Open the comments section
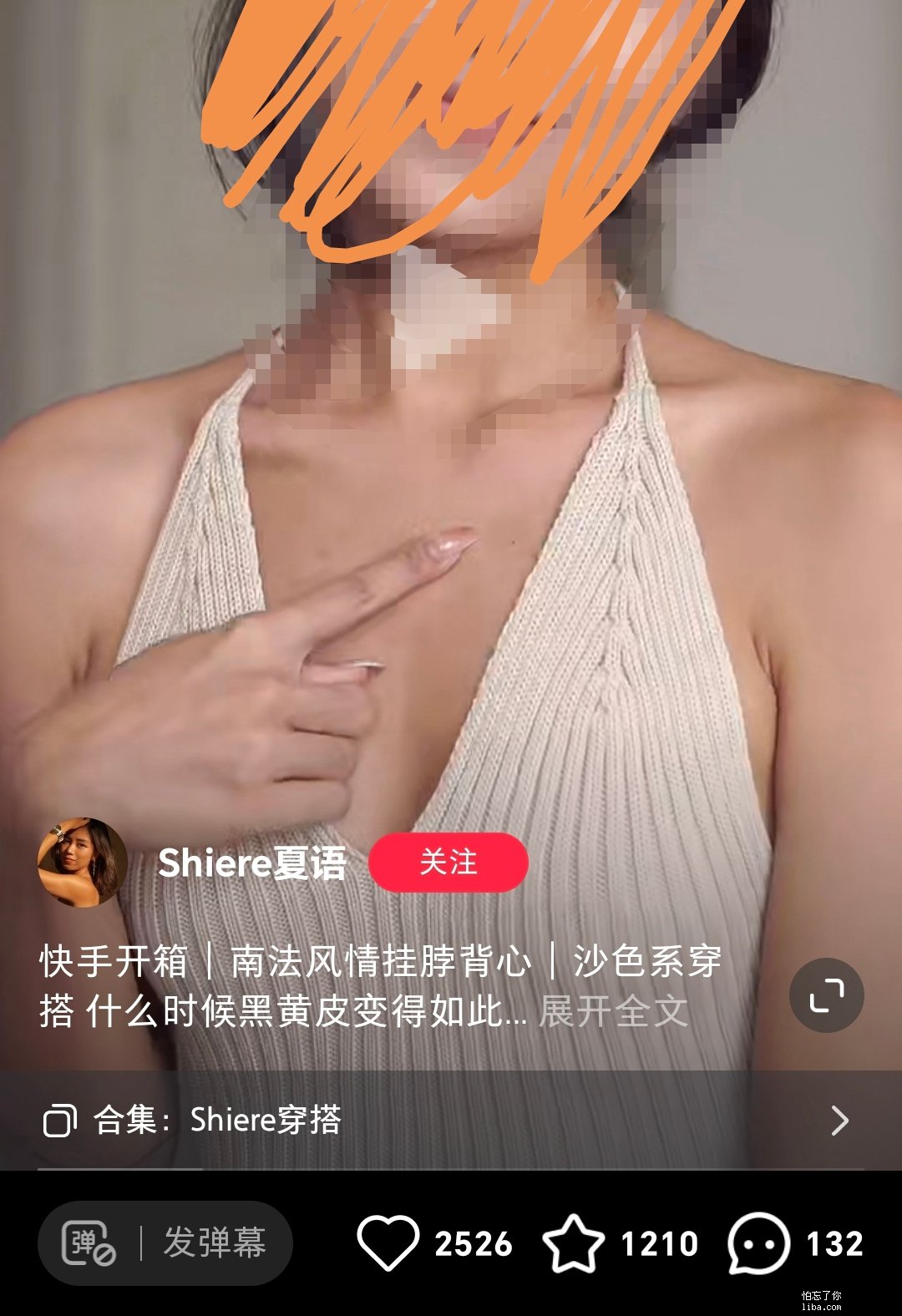 click(x=758, y=1243)
